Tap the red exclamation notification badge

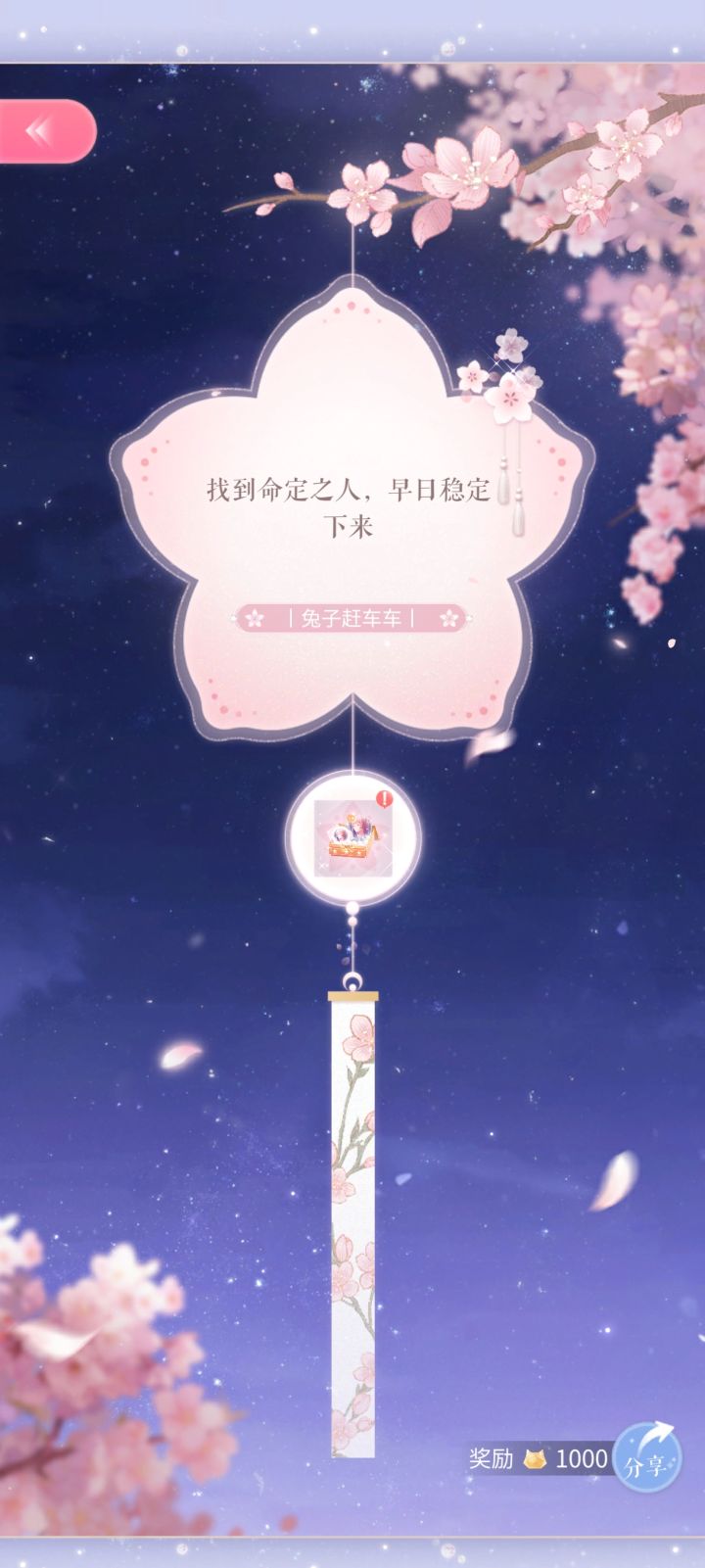pyautogui.click(x=384, y=799)
